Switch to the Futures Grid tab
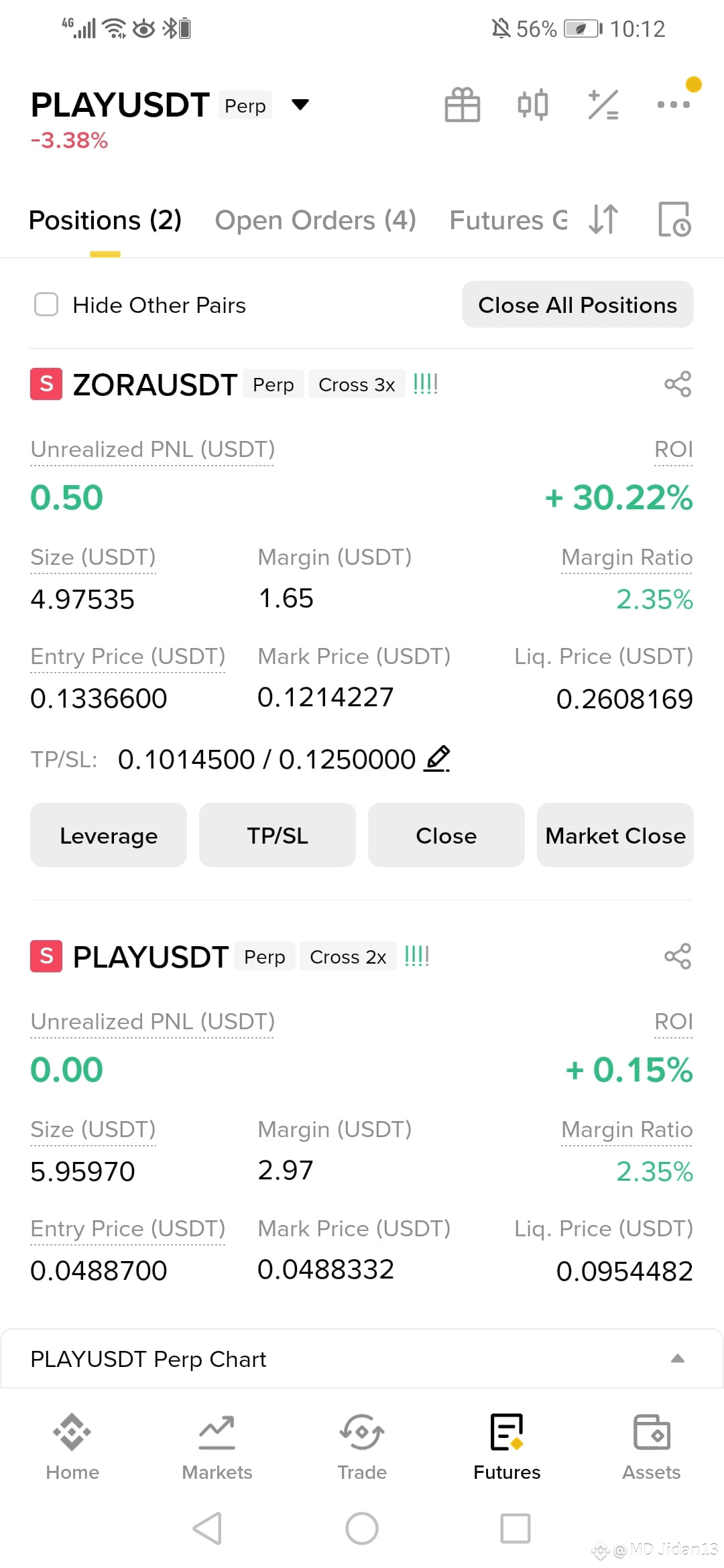The image size is (724, 1568). pos(508,220)
